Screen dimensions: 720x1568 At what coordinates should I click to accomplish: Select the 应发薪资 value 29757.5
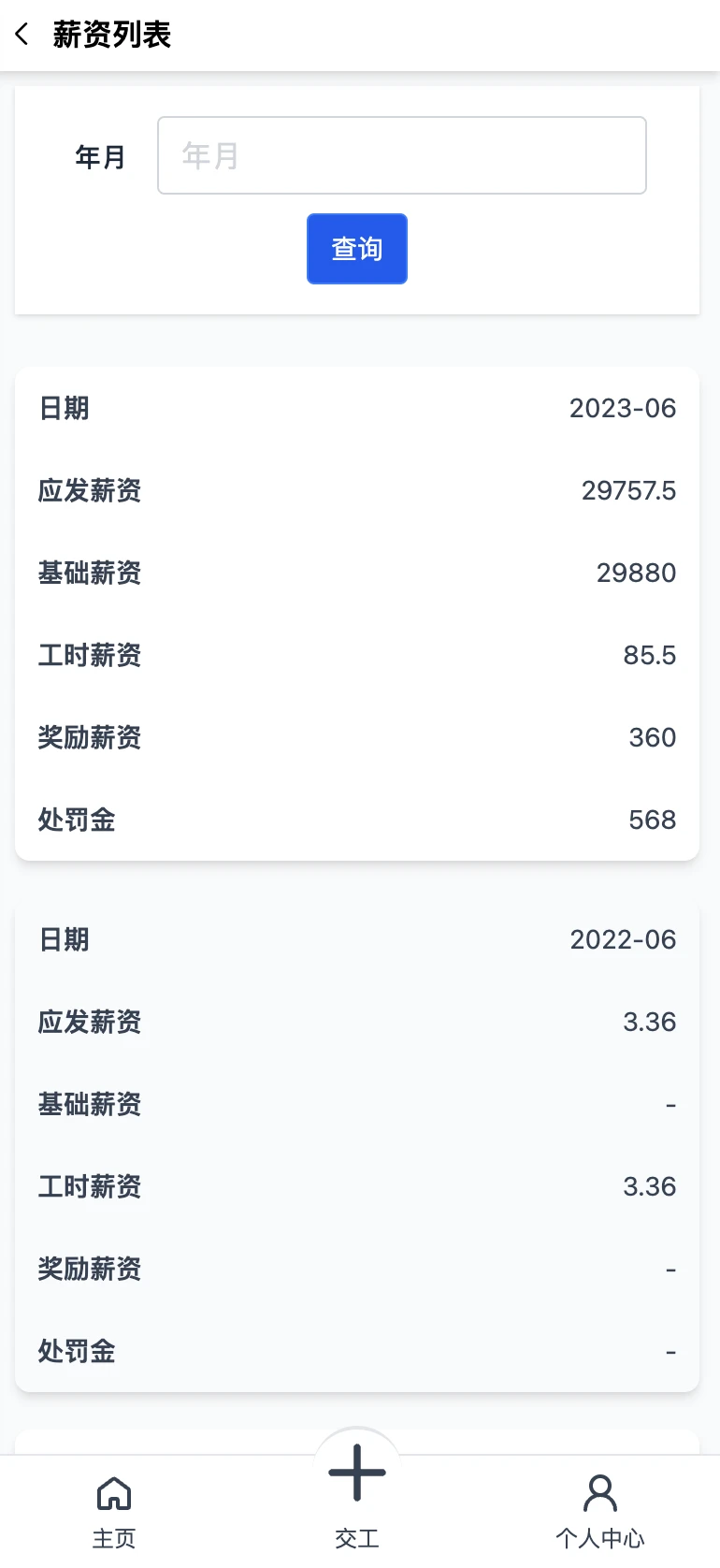click(x=628, y=490)
